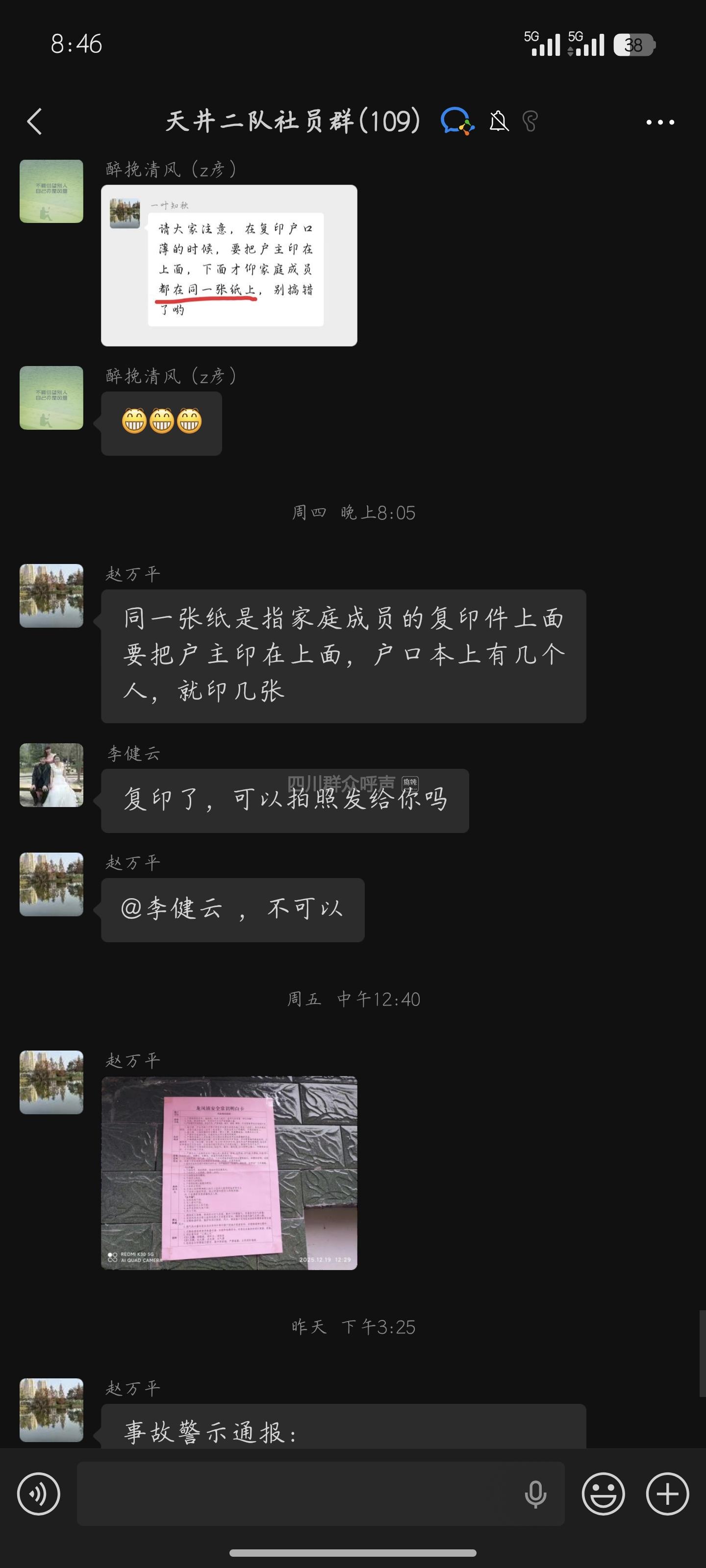The height and width of the screenshot is (1568, 706).
Task: Open the plus attachments menu
Action: coord(667,1493)
